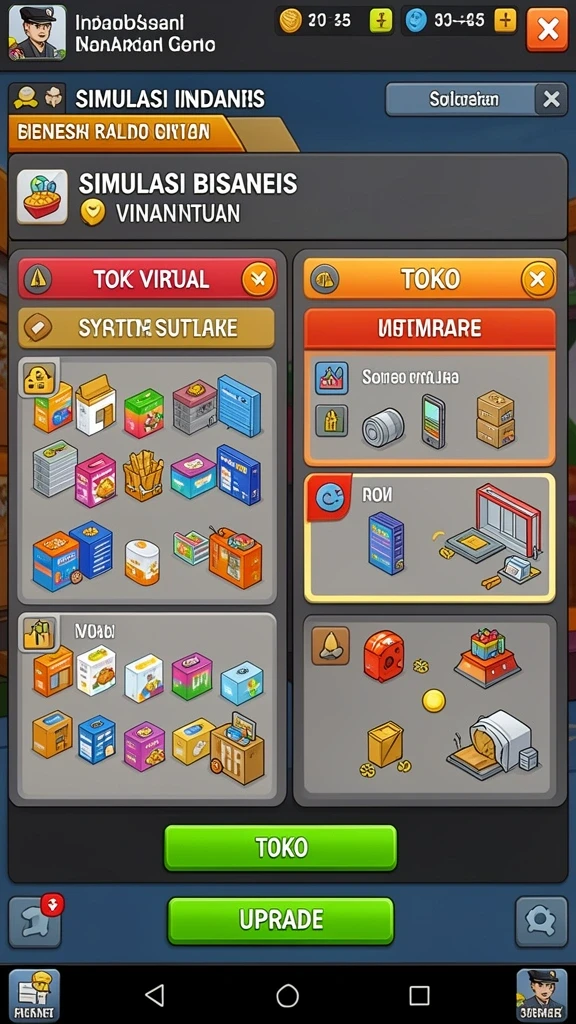Open the settings gear icon
The height and width of the screenshot is (1024, 576).
tap(541, 921)
